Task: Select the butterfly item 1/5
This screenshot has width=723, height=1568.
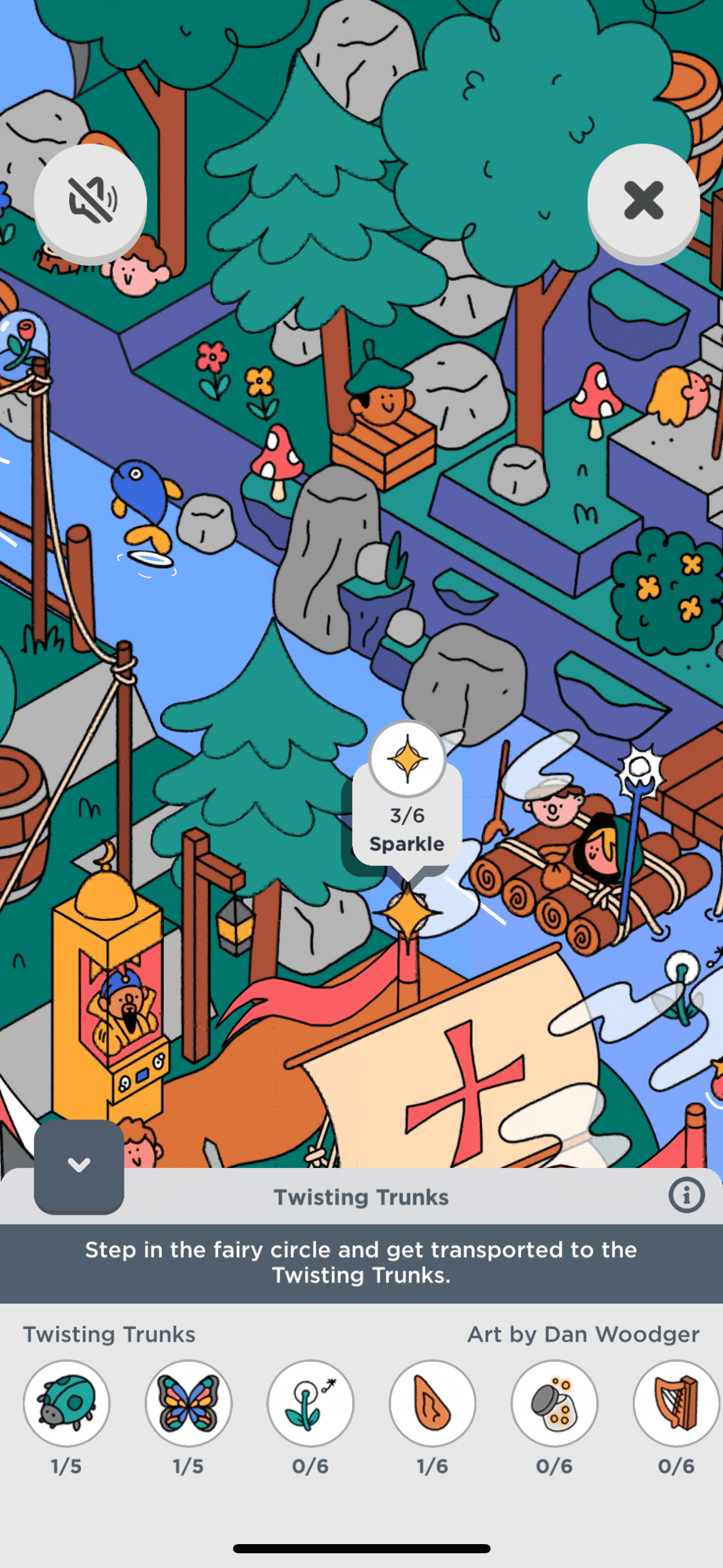Action: [x=188, y=1402]
